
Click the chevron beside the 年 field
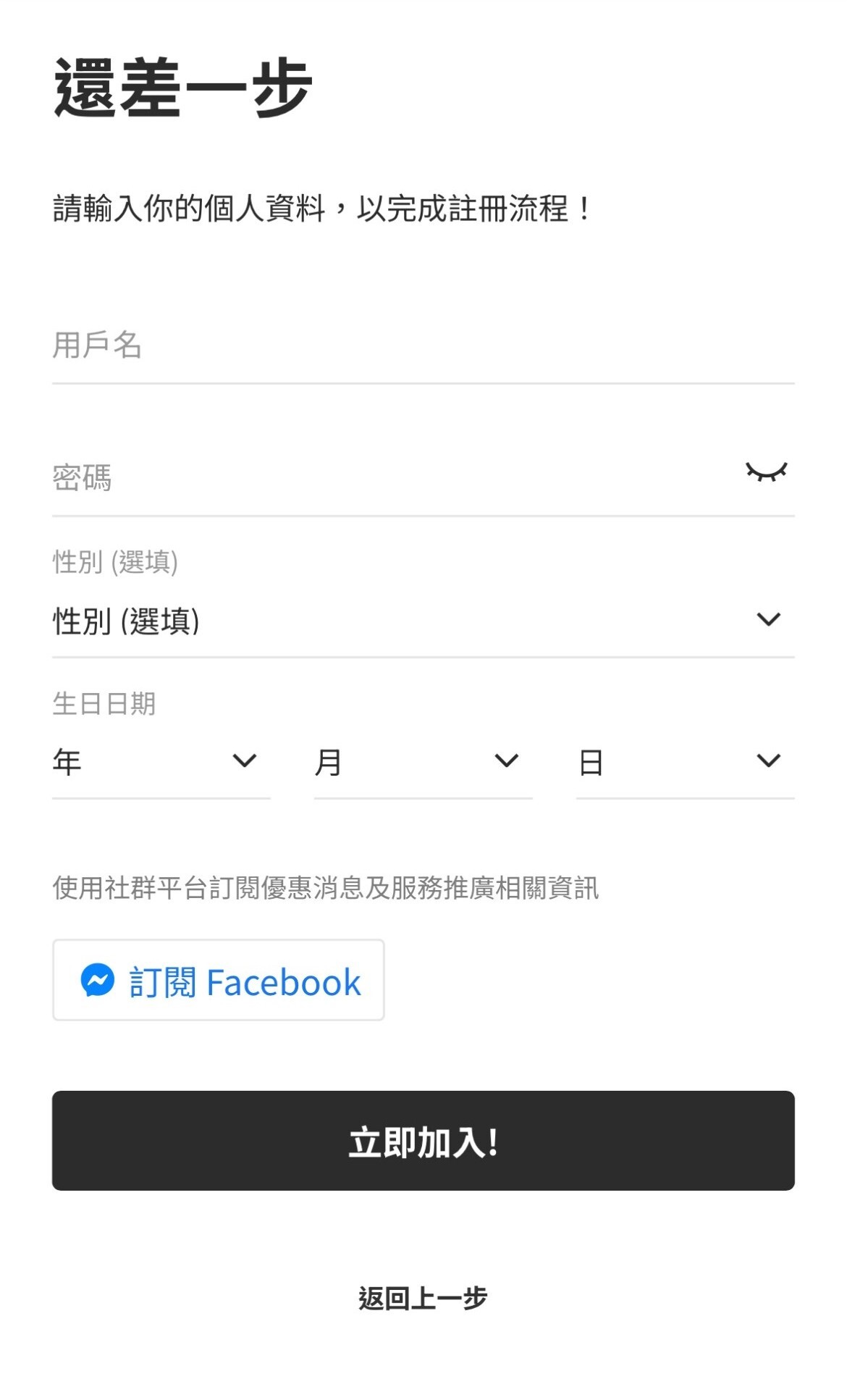click(x=245, y=760)
